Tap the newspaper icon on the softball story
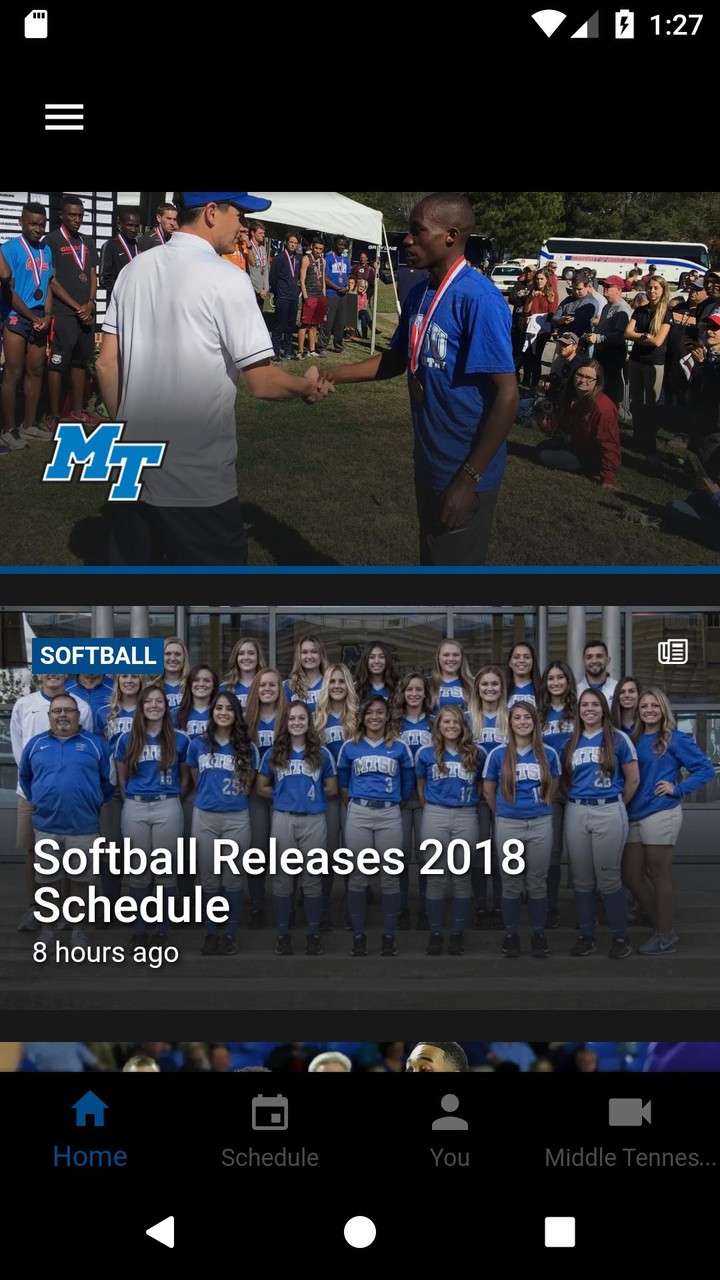The height and width of the screenshot is (1280, 720). click(674, 651)
